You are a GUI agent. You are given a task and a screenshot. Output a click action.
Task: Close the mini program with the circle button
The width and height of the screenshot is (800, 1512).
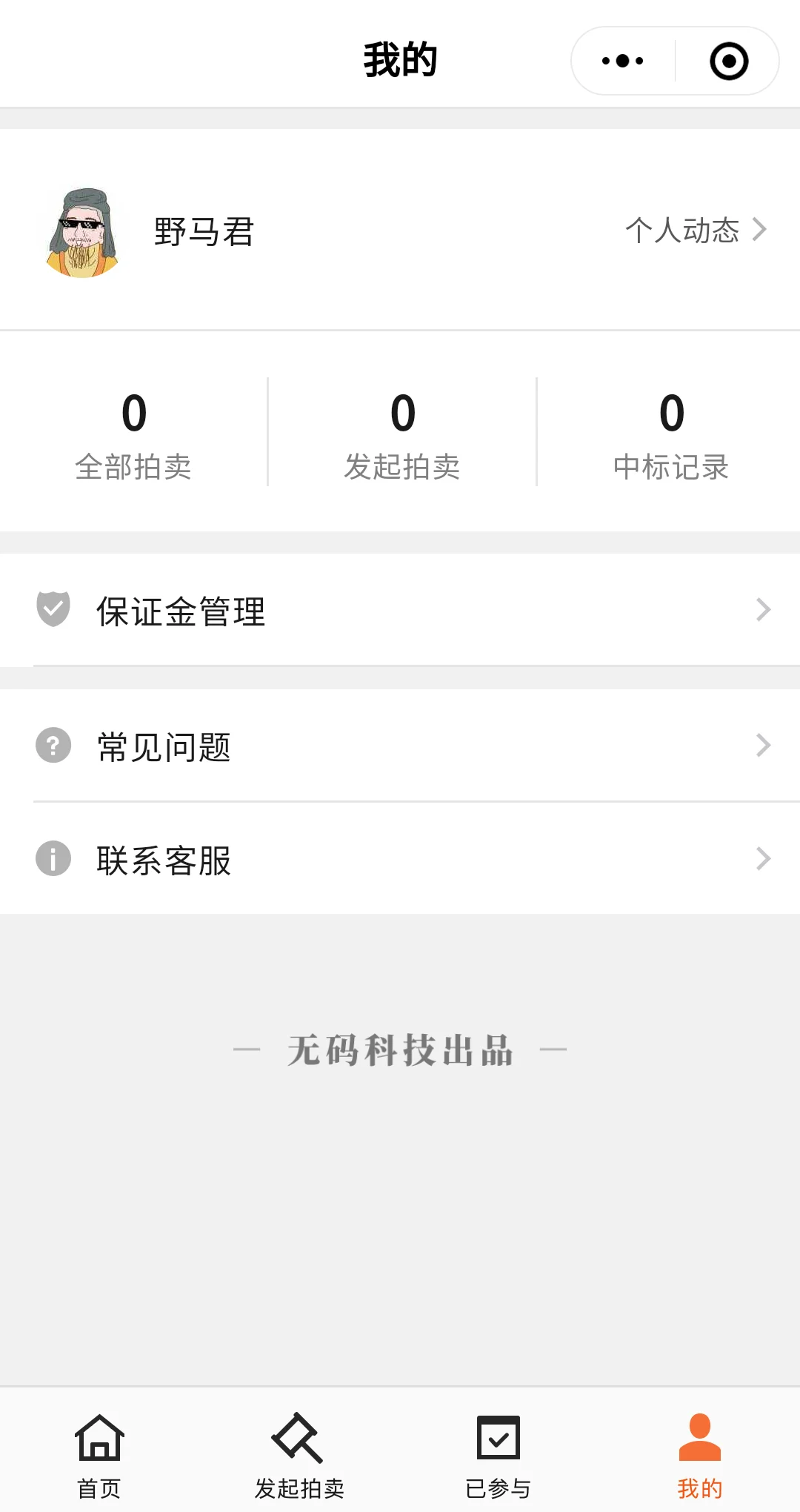click(x=729, y=61)
